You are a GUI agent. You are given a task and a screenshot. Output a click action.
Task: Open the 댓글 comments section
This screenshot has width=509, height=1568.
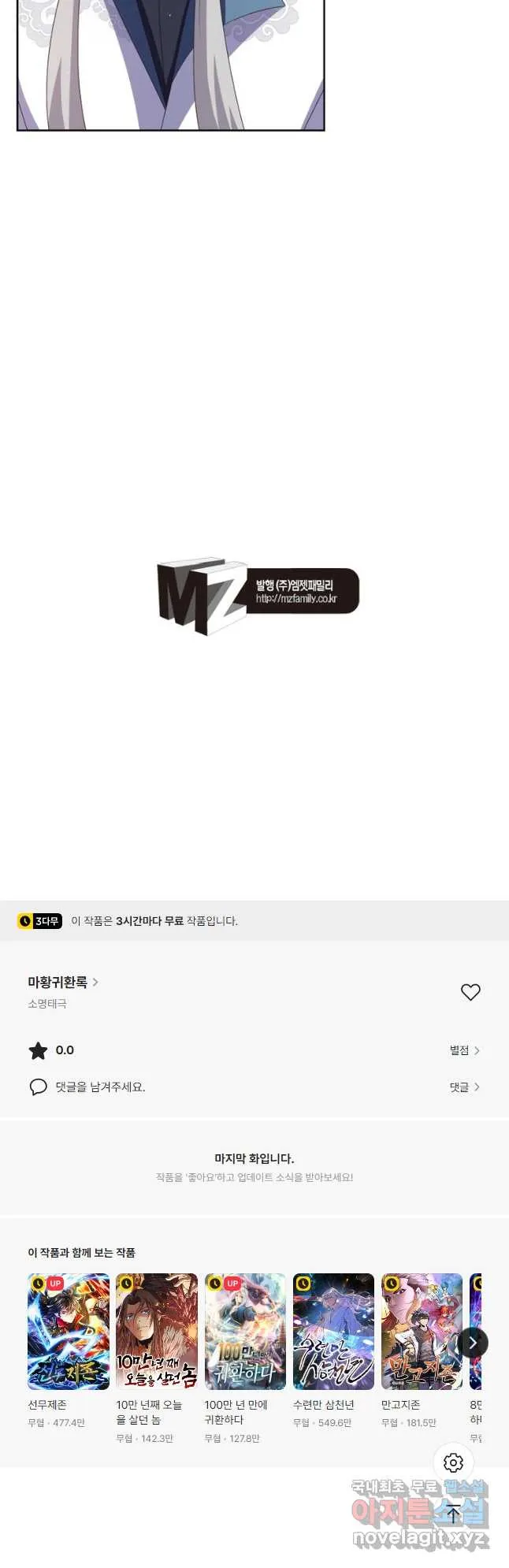coord(464,1087)
